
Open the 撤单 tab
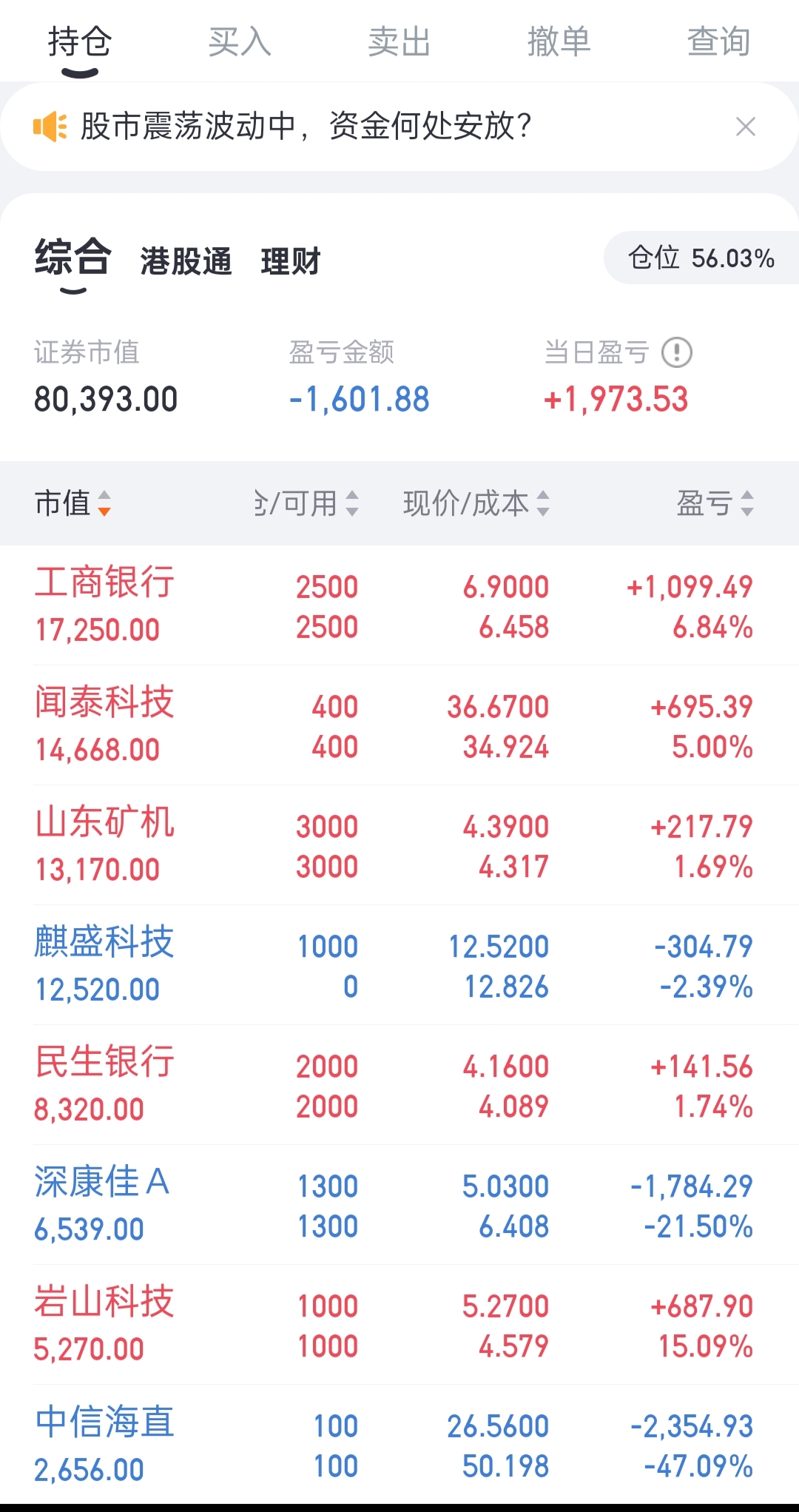560,42
